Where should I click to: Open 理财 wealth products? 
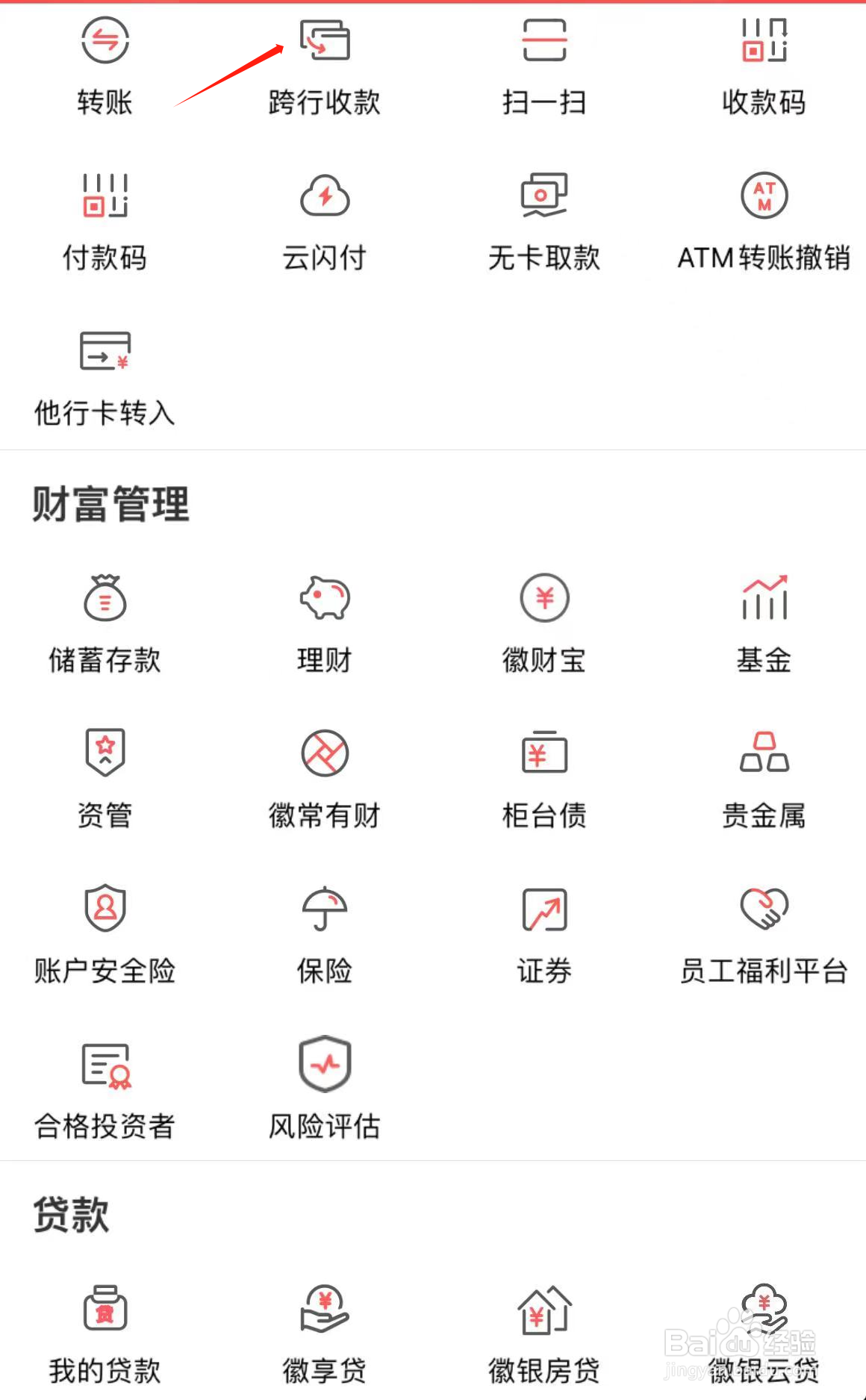point(325,624)
